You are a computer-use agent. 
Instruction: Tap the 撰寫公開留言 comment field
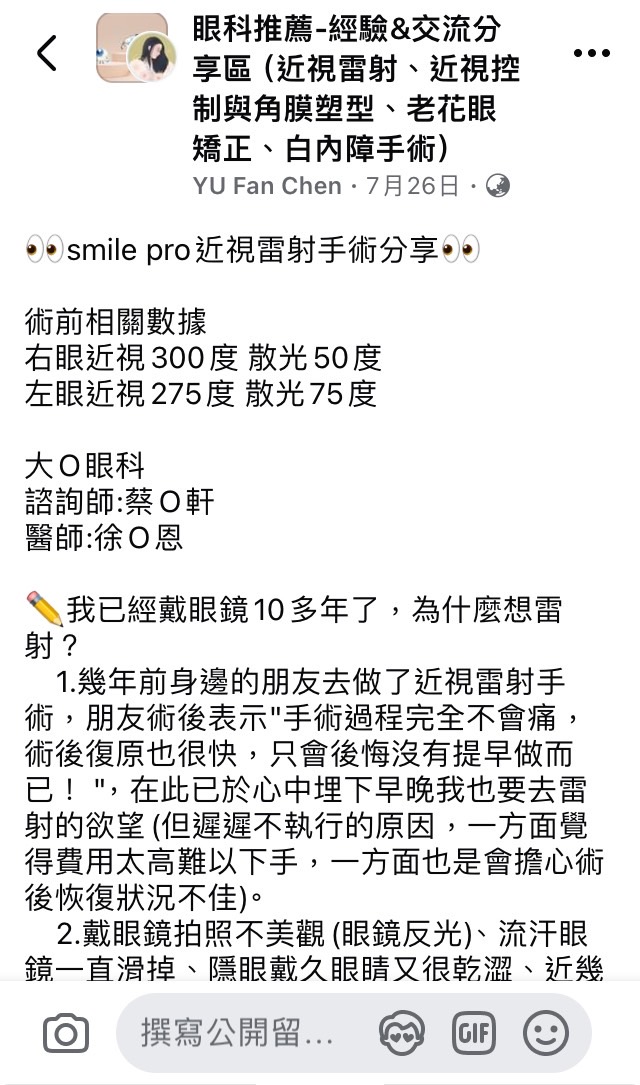237,1034
